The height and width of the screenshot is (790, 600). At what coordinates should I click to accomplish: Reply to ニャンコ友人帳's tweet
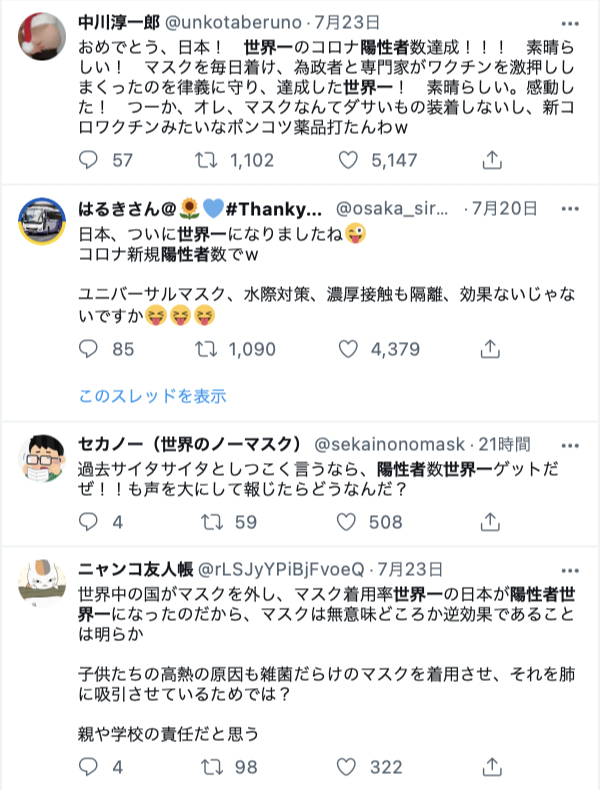tap(90, 767)
